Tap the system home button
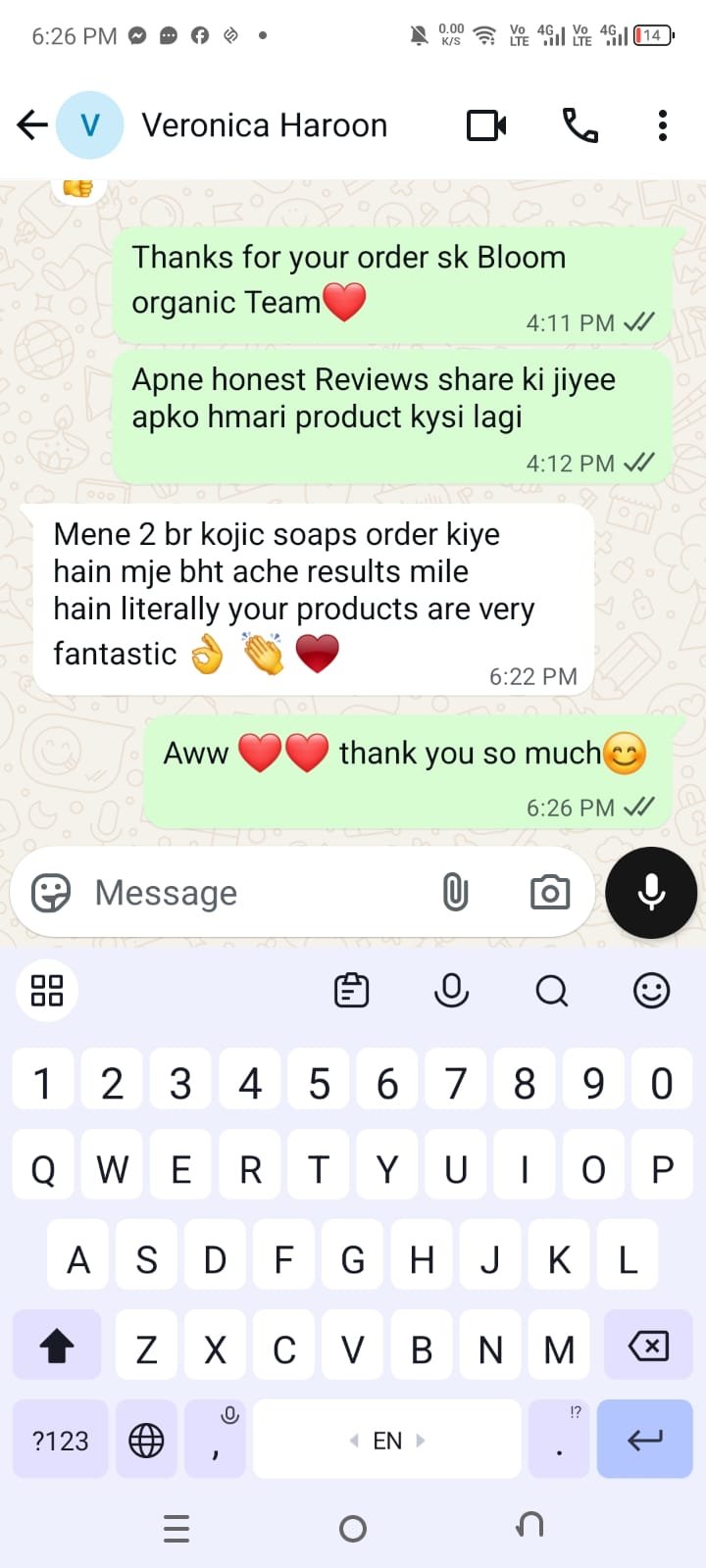706x1568 pixels. click(x=352, y=1528)
